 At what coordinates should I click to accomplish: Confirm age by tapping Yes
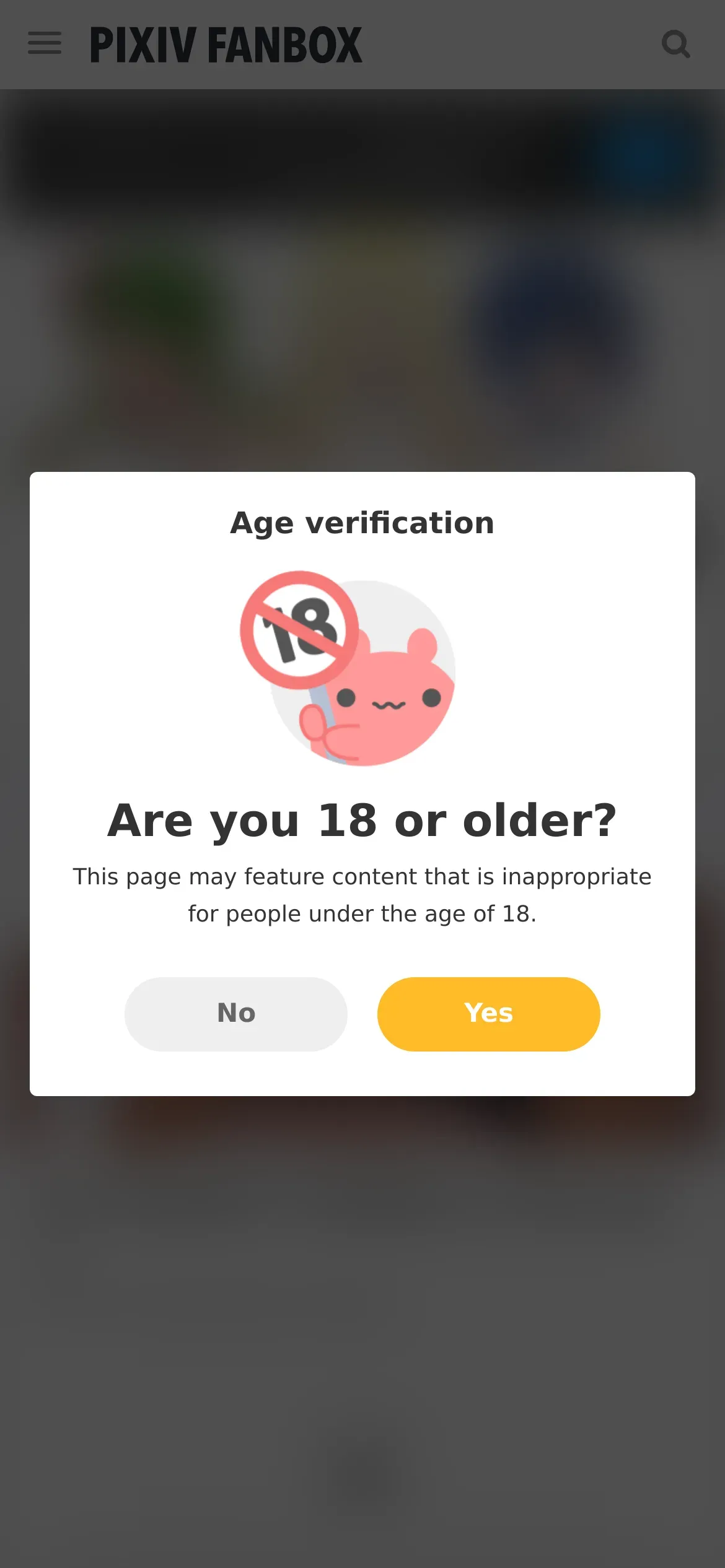point(488,1014)
